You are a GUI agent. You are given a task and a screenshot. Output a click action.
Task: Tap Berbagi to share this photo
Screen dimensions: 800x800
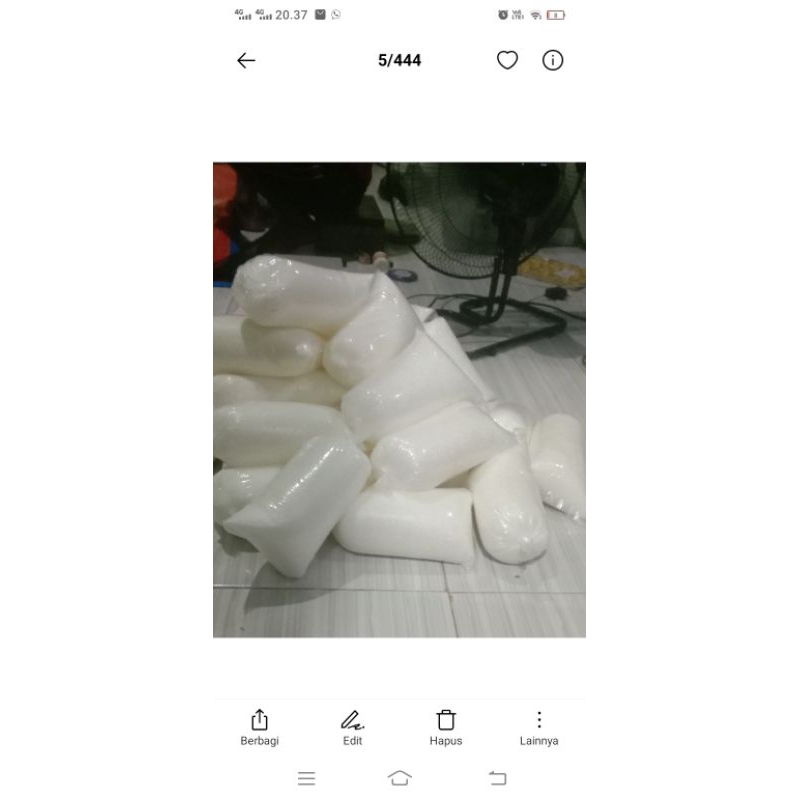[259, 728]
